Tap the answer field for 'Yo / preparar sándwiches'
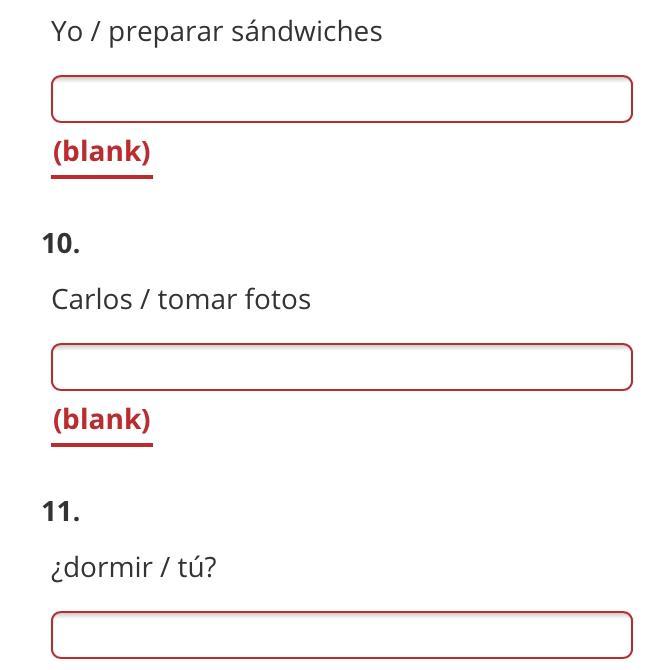This screenshot has width=669, height=670. click(x=341, y=99)
